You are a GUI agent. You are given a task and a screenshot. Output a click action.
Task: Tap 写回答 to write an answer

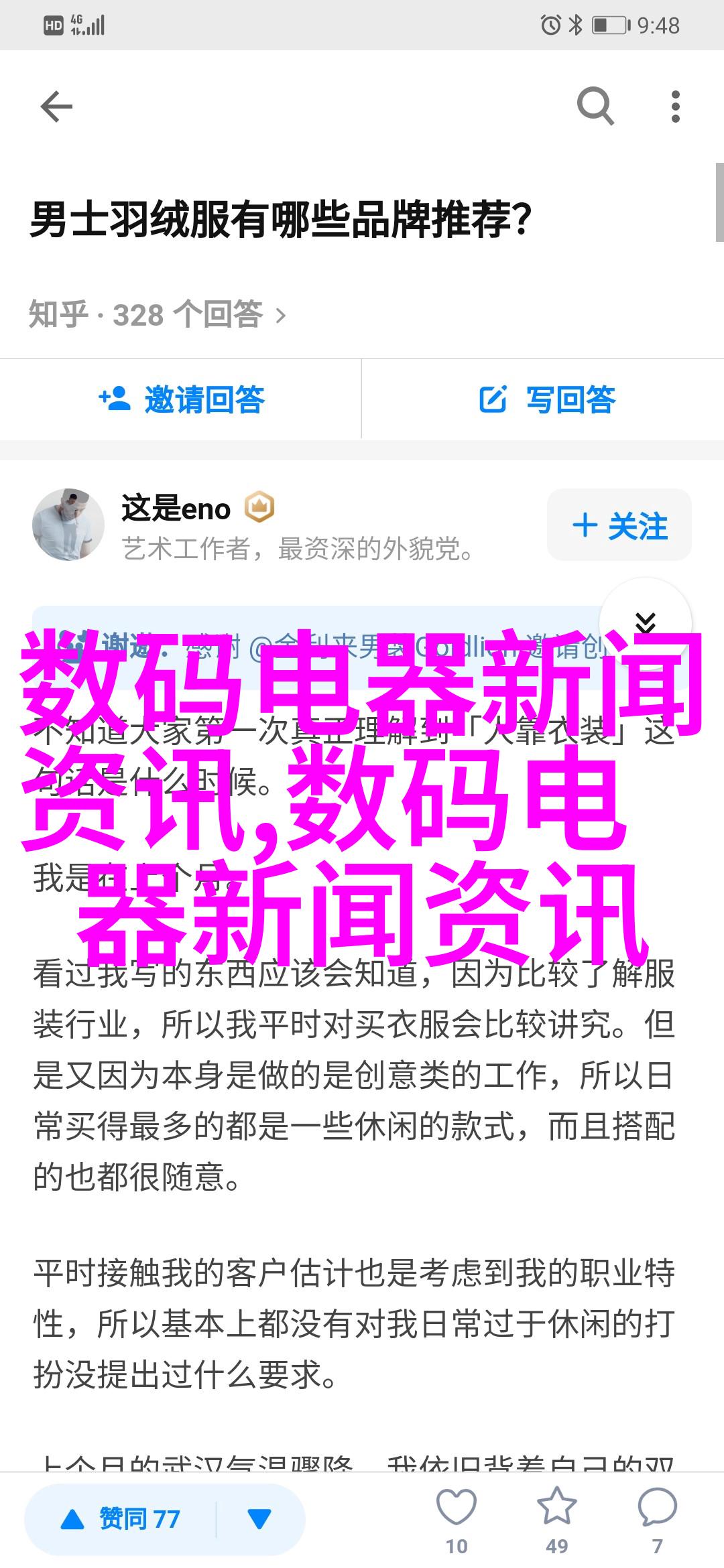point(547,399)
